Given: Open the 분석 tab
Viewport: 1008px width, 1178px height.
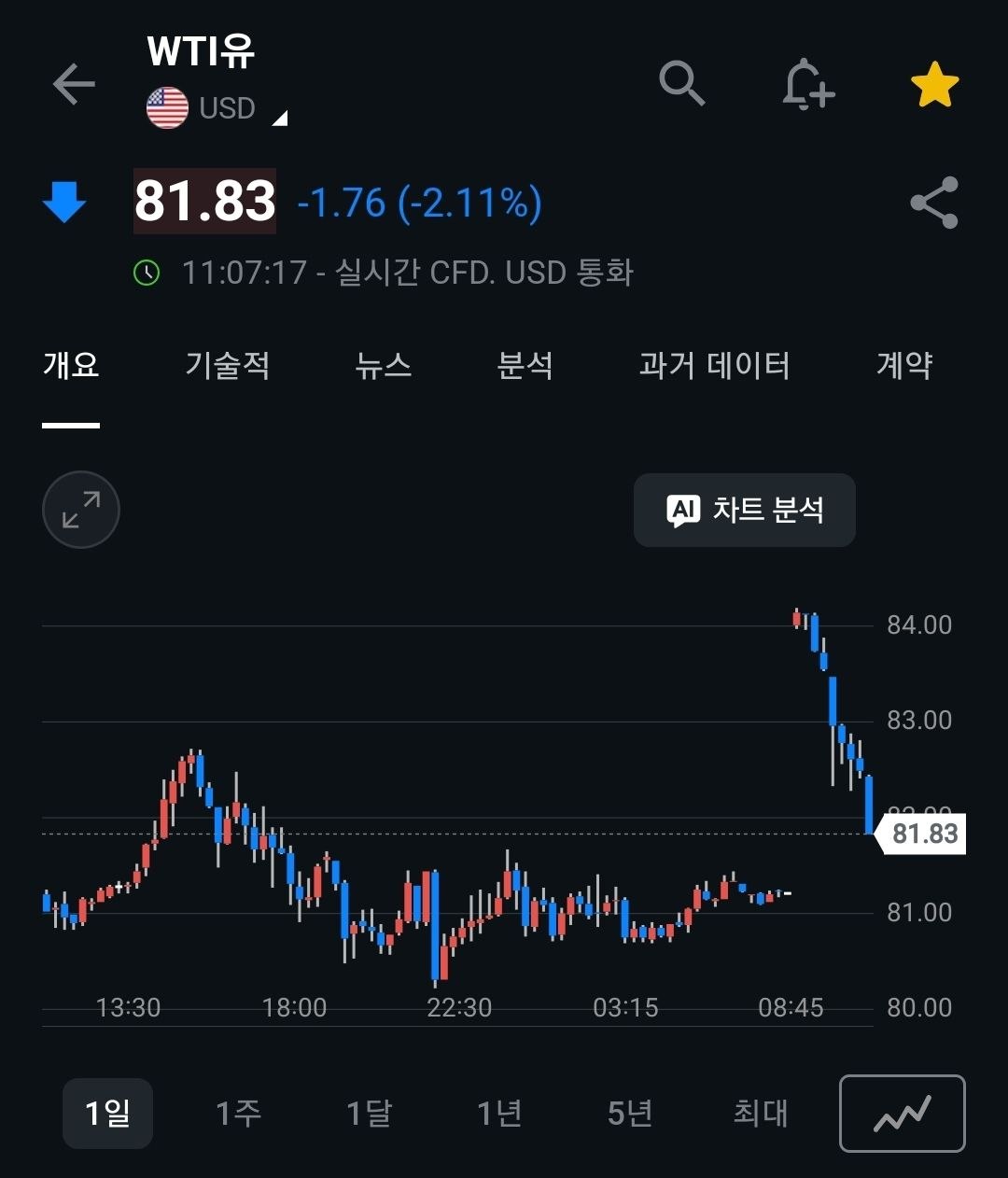Looking at the screenshot, I should (x=525, y=365).
